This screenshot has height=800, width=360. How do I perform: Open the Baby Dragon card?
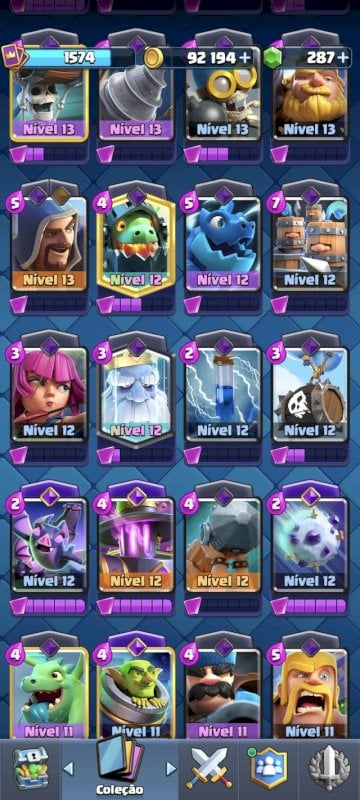pos(49,693)
